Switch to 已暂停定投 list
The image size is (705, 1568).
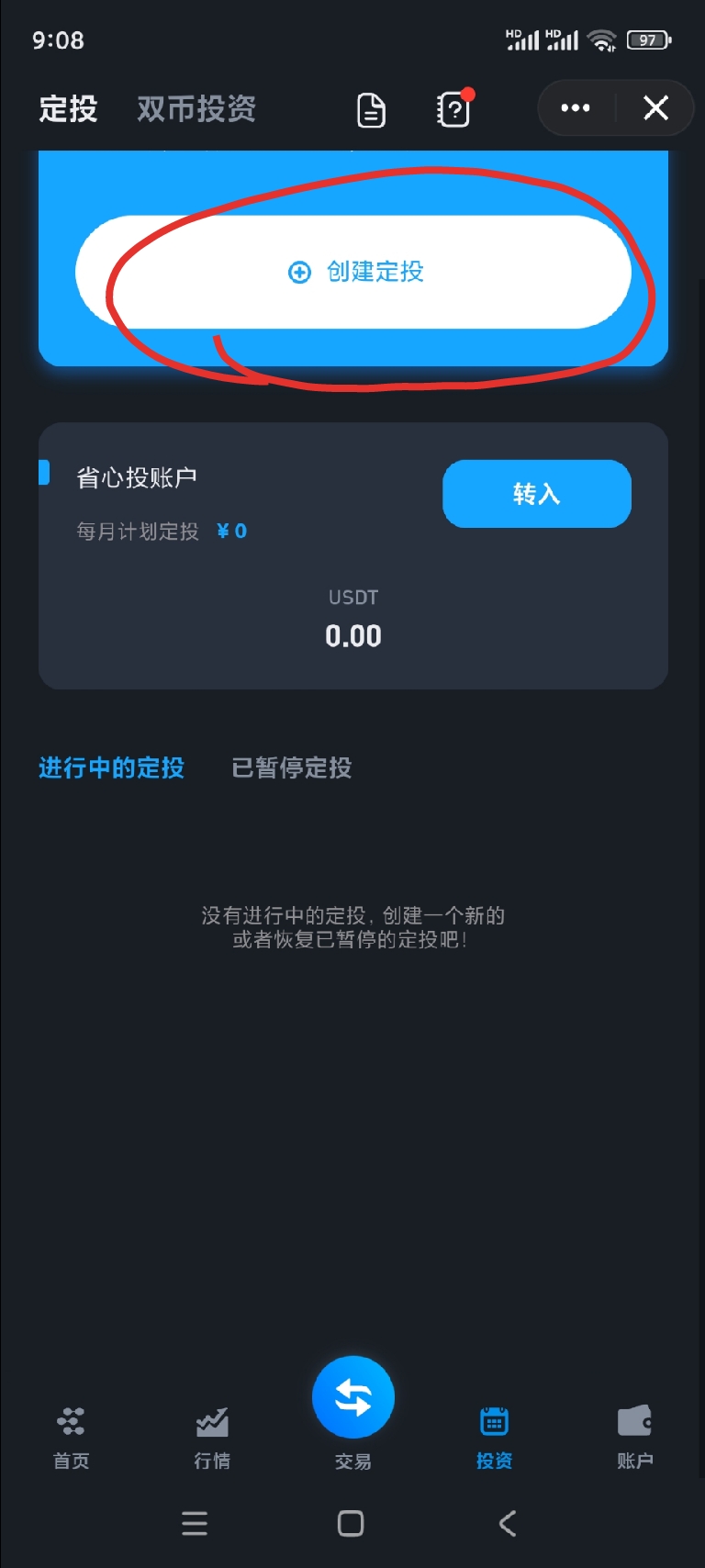tap(291, 767)
